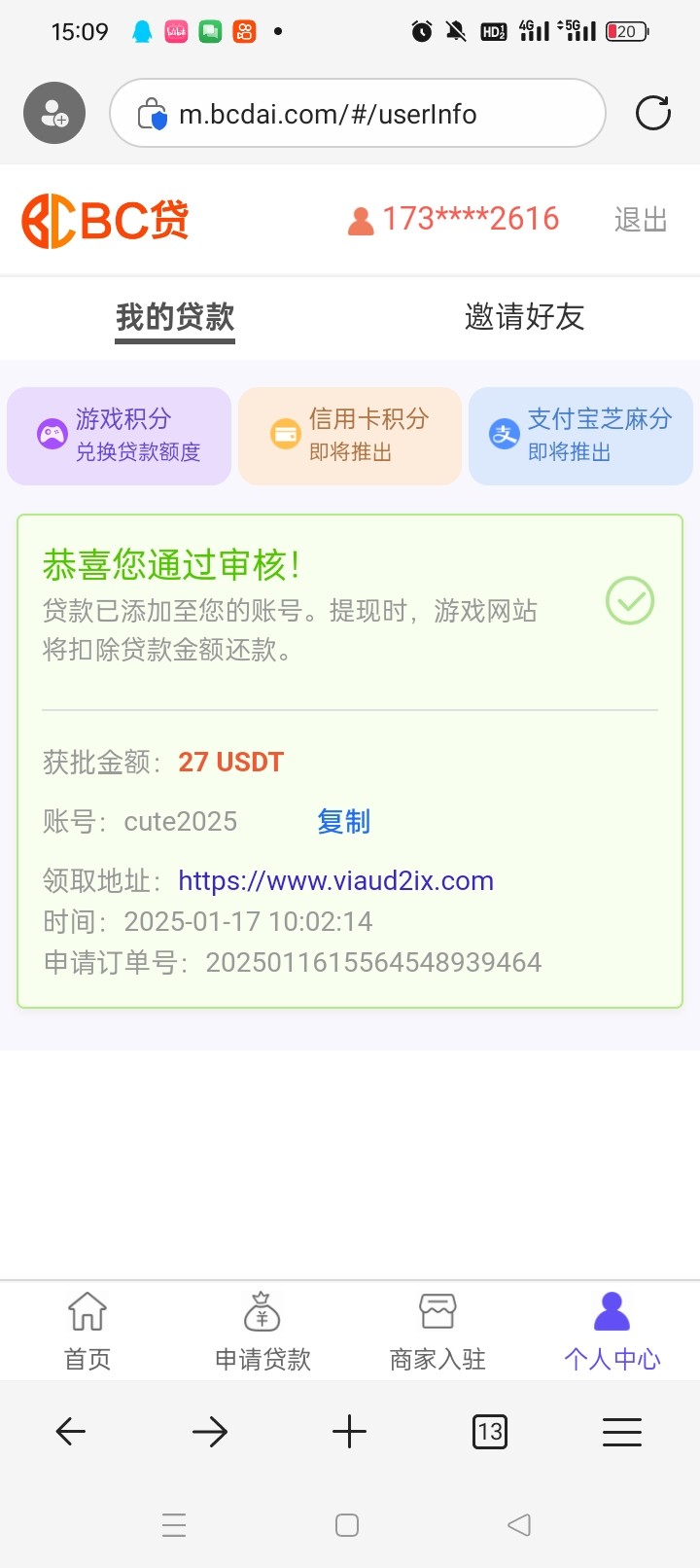Copy the account cute2025 with 复制
Viewport: 700px width, 1568px height.
click(344, 822)
